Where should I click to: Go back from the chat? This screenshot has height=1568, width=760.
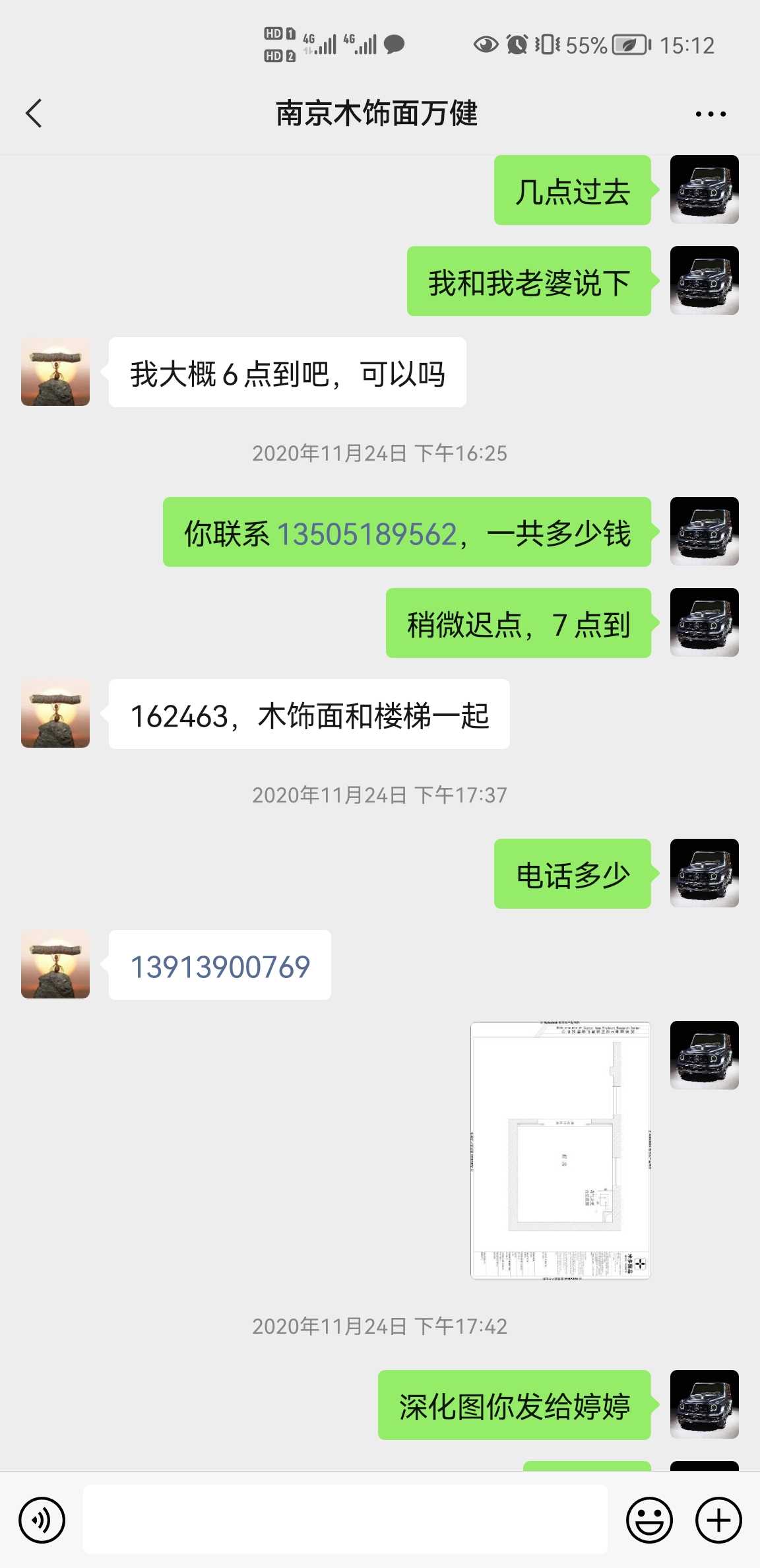34,114
